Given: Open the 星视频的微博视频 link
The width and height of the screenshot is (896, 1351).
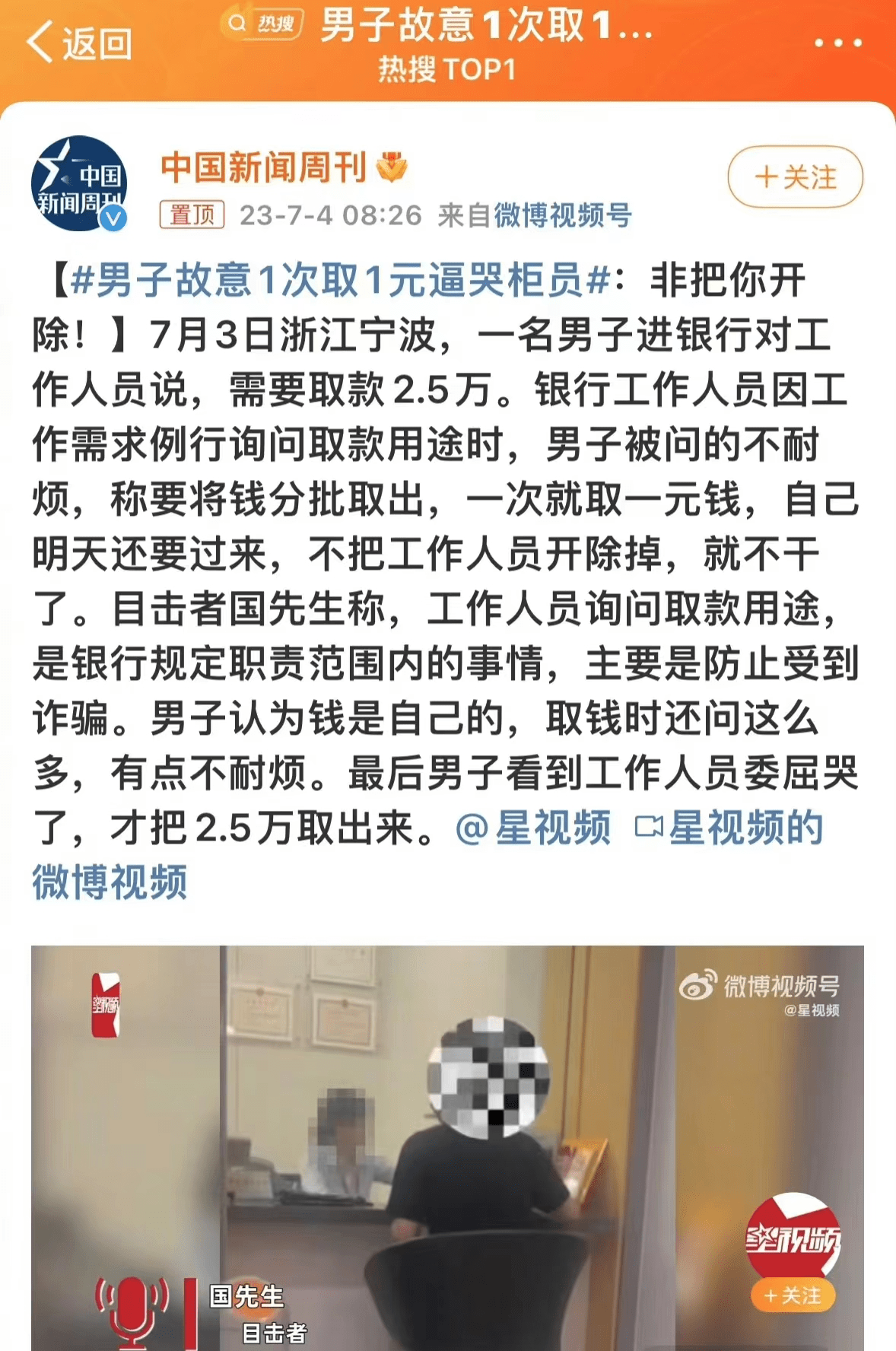Looking at the screenshot, I should (x=729, y=828).
